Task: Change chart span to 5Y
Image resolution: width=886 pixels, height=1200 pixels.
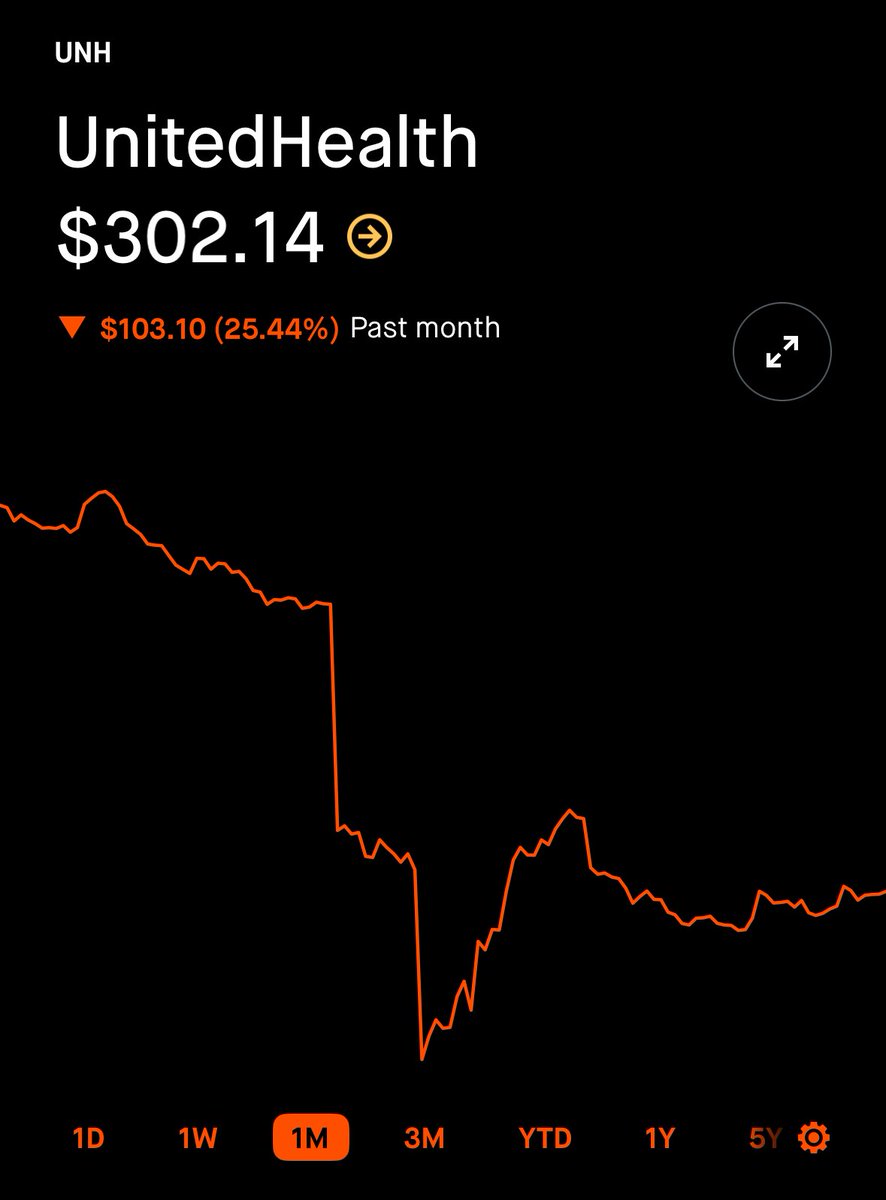Action: pyautogui.click(x=765, y=1138)
